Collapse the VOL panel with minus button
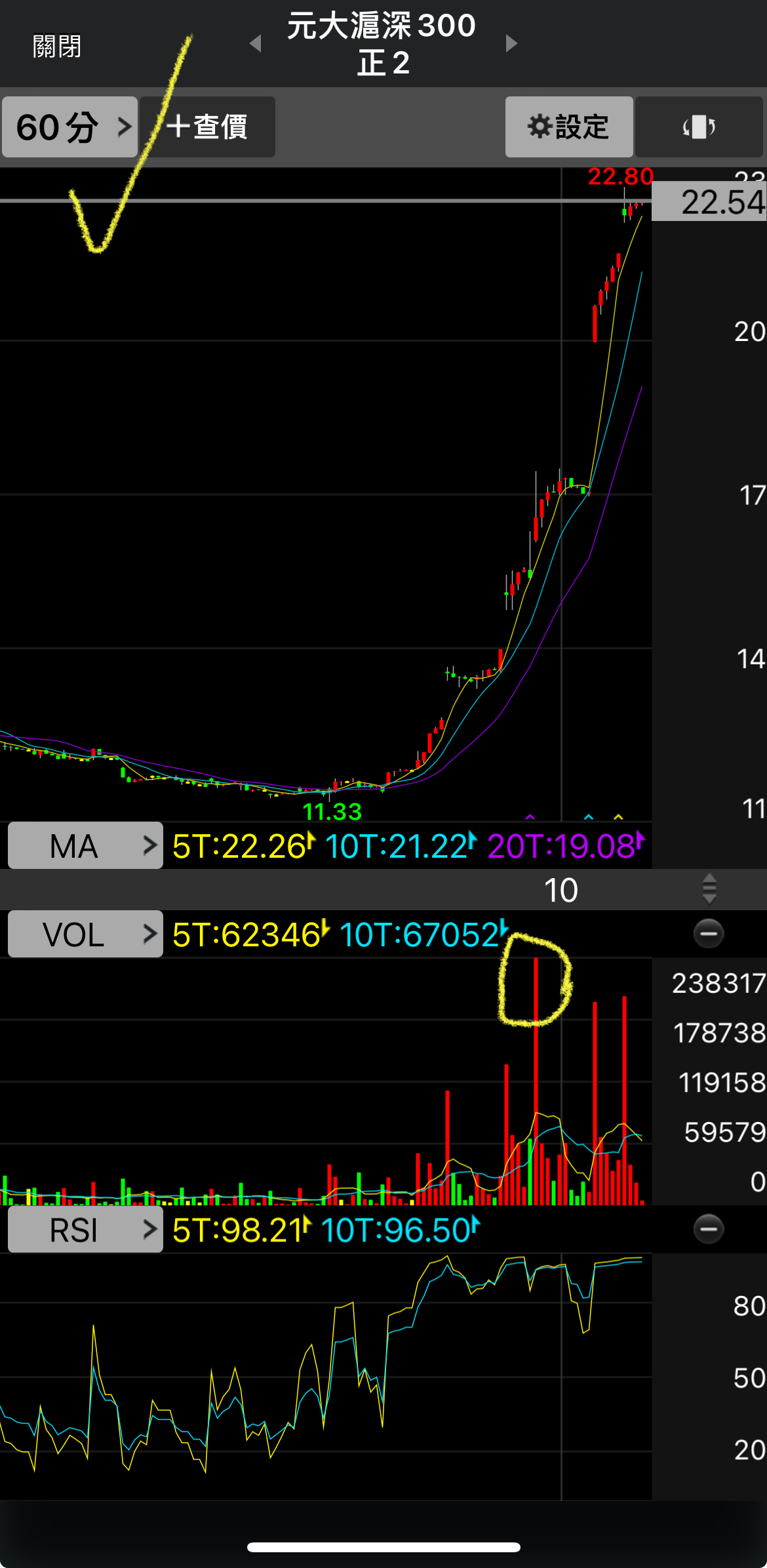Screen dimensions: 767x1568 pyautogui.click(x=709, y=934)
